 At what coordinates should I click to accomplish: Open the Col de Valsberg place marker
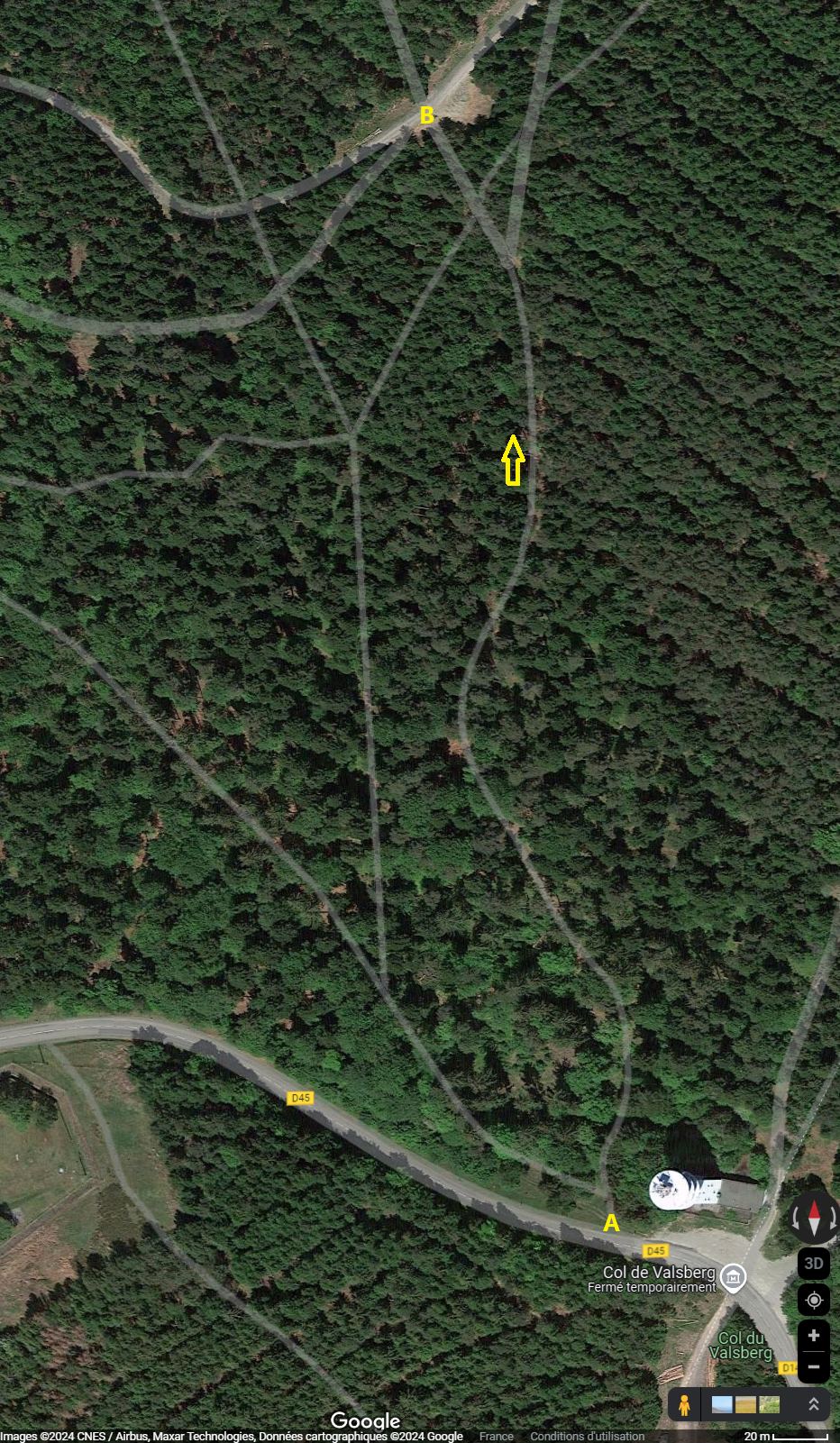(x=734, y=1277)
